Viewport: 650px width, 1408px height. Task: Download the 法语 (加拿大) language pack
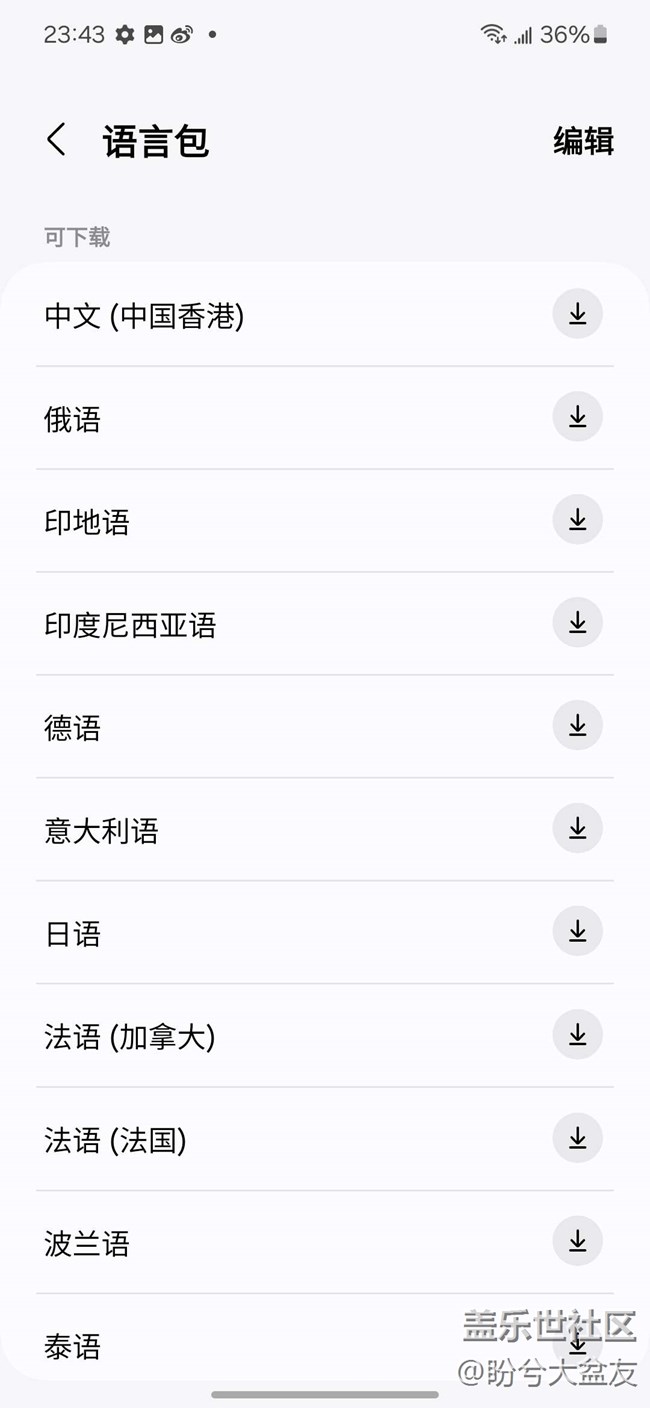tap(578, 1035)
